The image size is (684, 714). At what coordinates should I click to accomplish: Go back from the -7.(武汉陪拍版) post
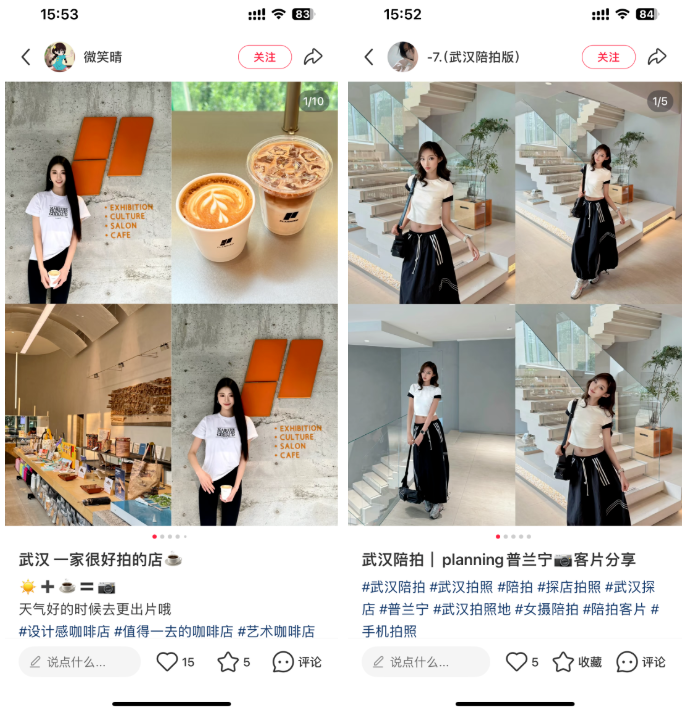[x=369, y=57]
